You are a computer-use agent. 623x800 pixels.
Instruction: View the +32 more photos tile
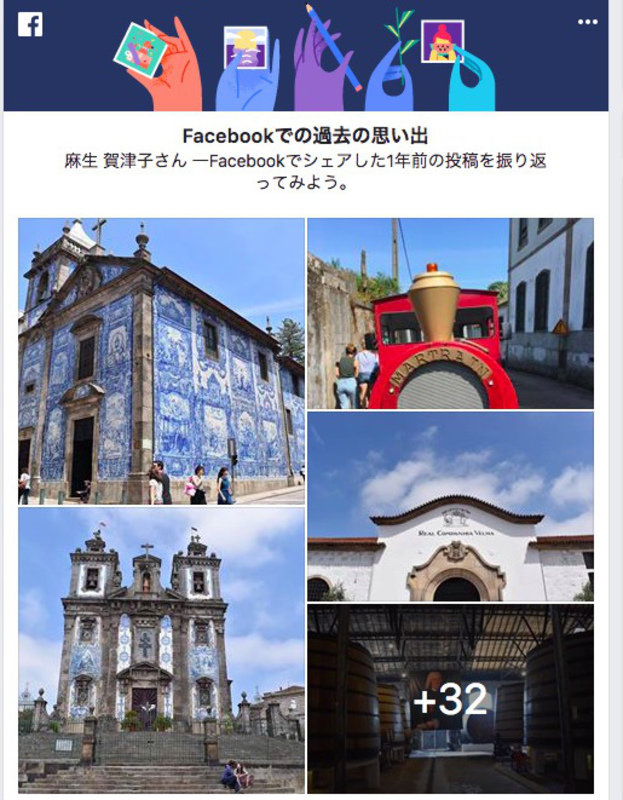pyautogui.click(x=450, y=699)
